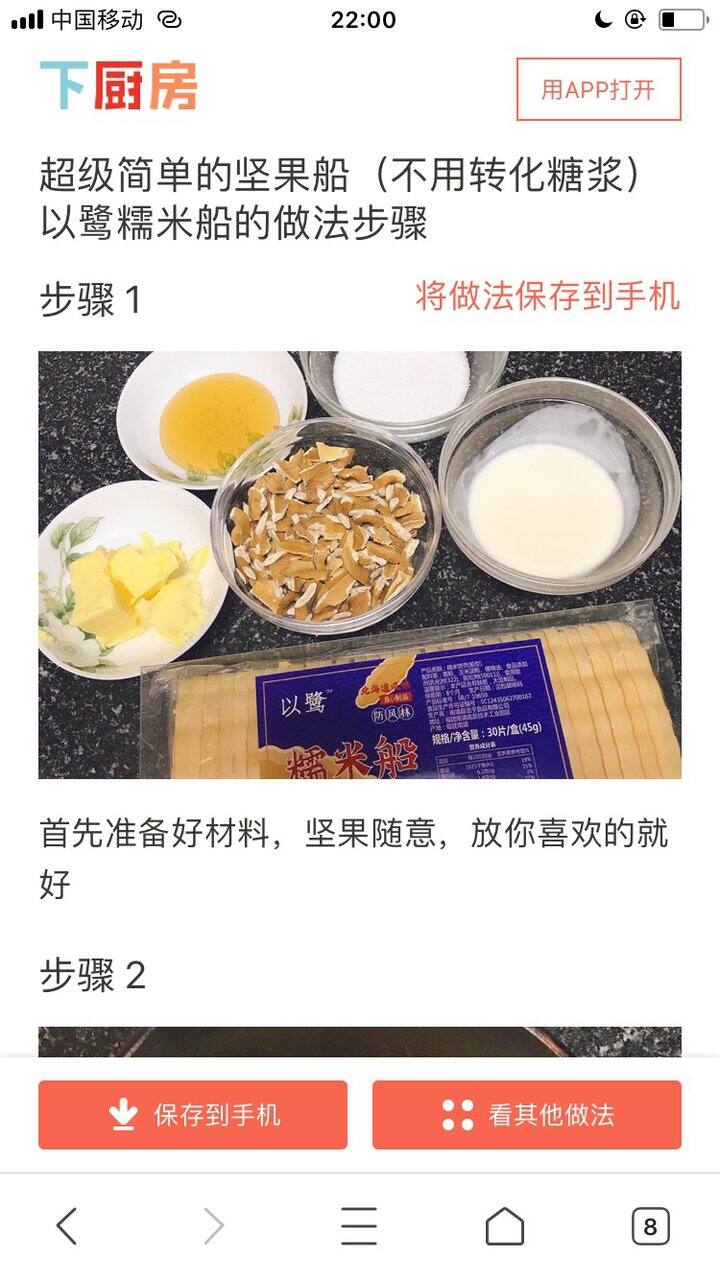The height and width of the screenshot is (1280, 720).
Task: Open the 下厨房 home logo link
Action: click(118, 86)
